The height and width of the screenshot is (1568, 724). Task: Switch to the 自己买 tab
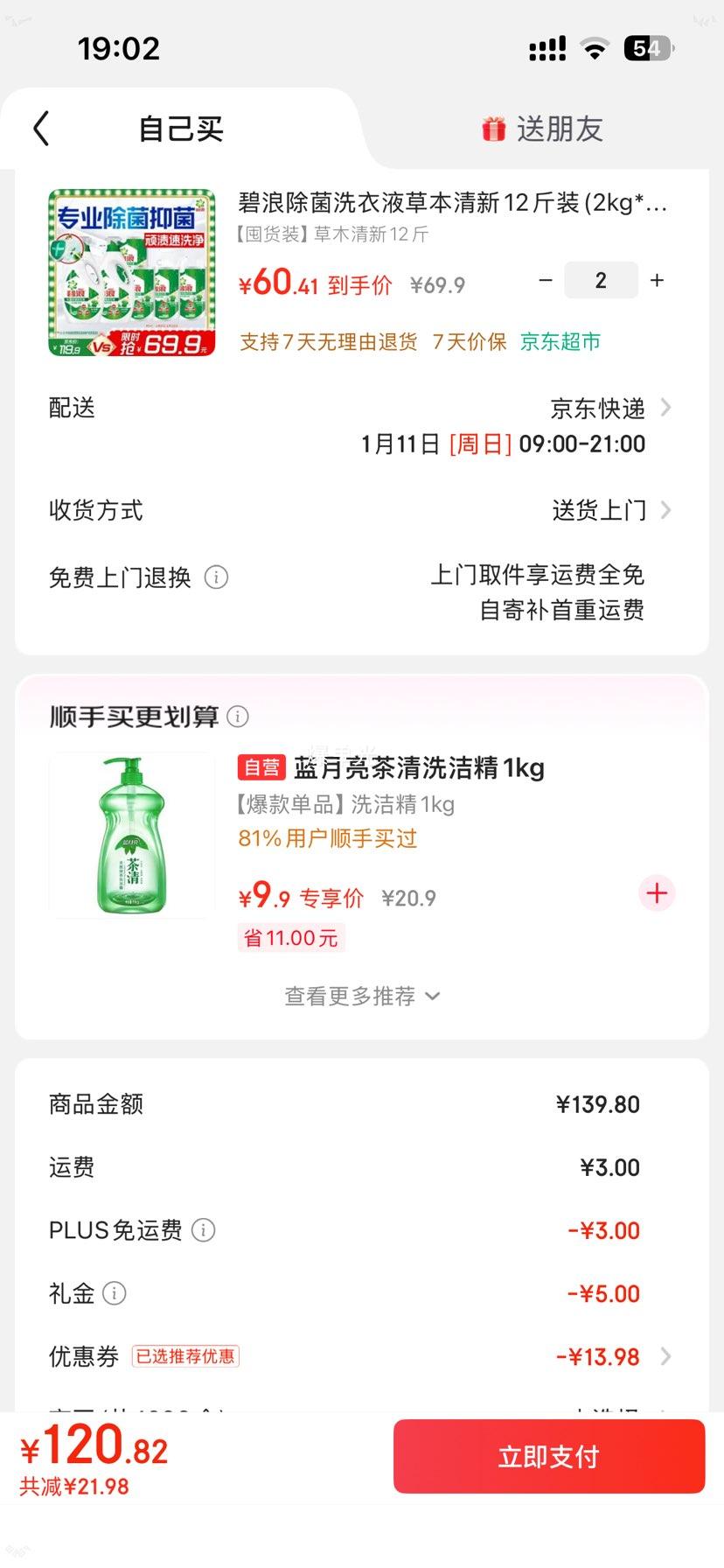pyautogui.click(x=179, y=128)
